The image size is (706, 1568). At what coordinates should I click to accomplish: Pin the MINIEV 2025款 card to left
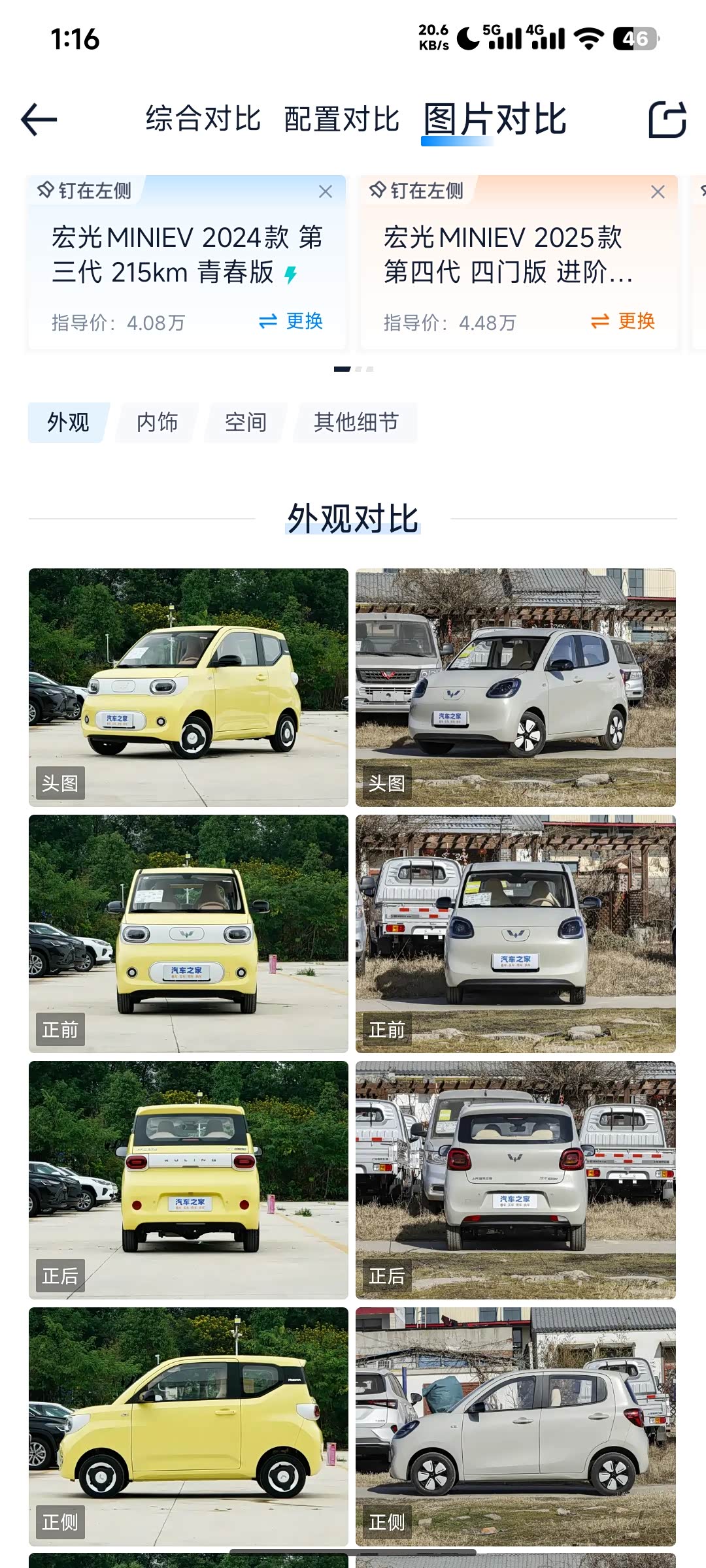tap(416, 191)
